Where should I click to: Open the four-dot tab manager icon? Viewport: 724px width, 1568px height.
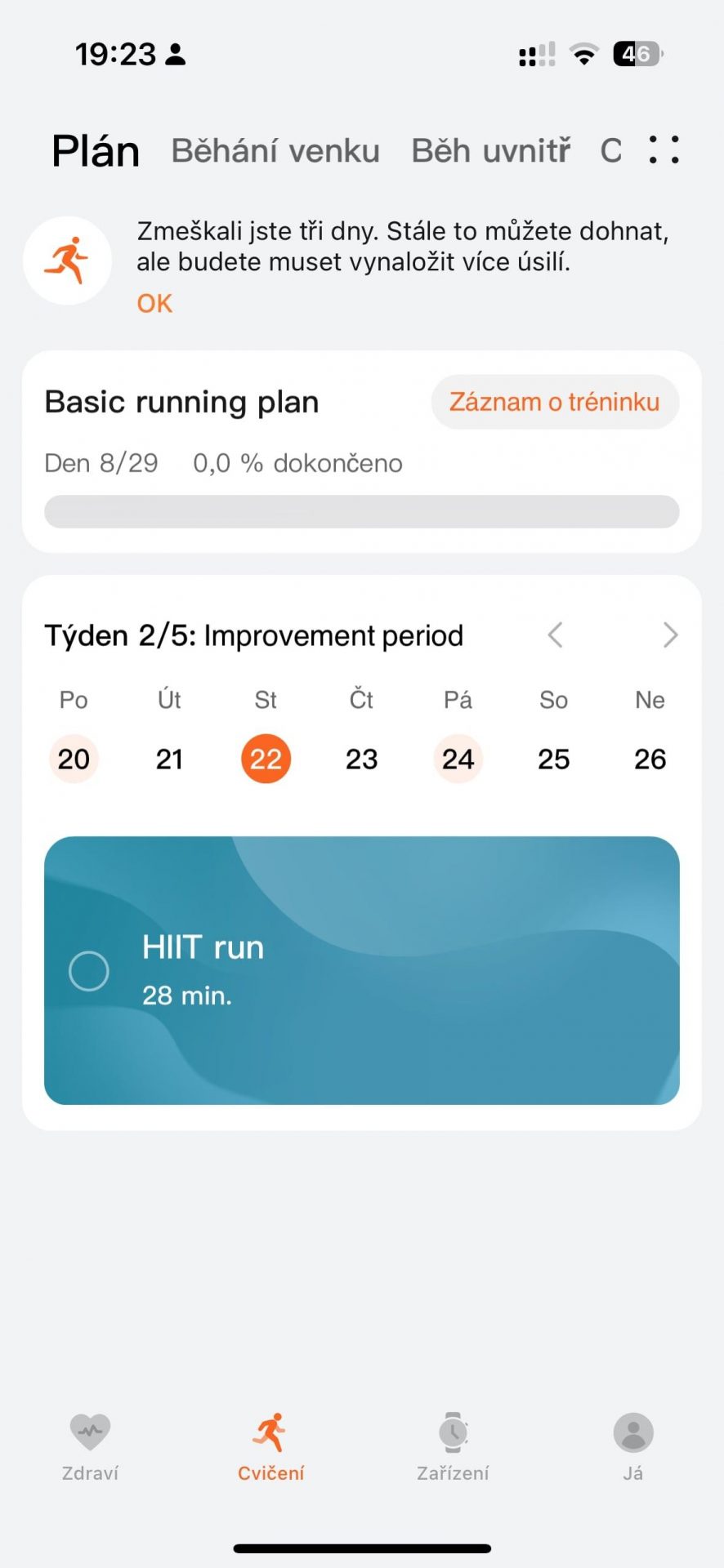[664, 149]
